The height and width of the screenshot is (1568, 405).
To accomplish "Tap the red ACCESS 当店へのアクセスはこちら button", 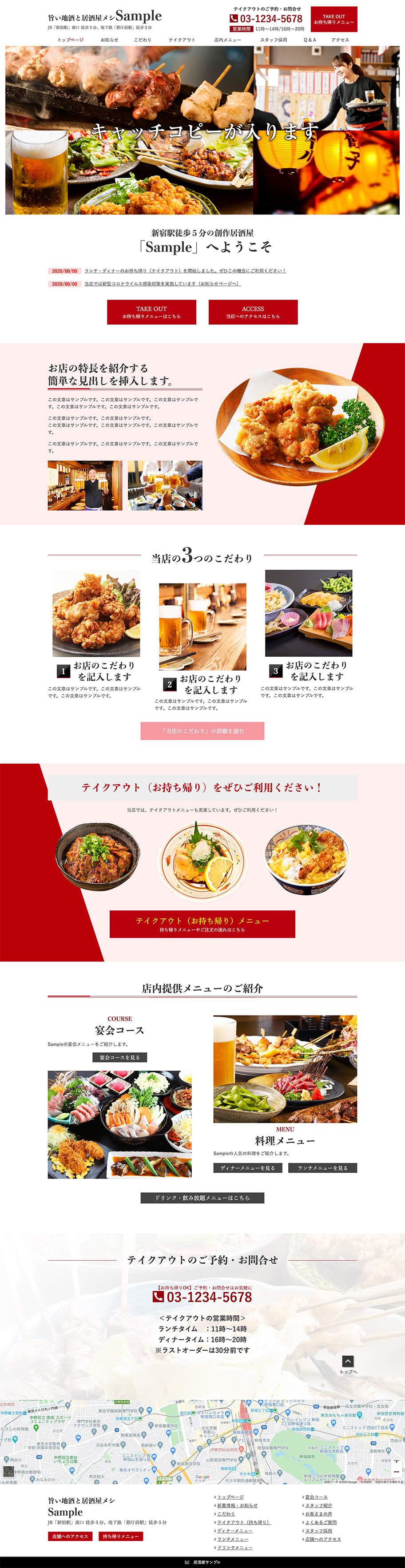I will 253,312.
